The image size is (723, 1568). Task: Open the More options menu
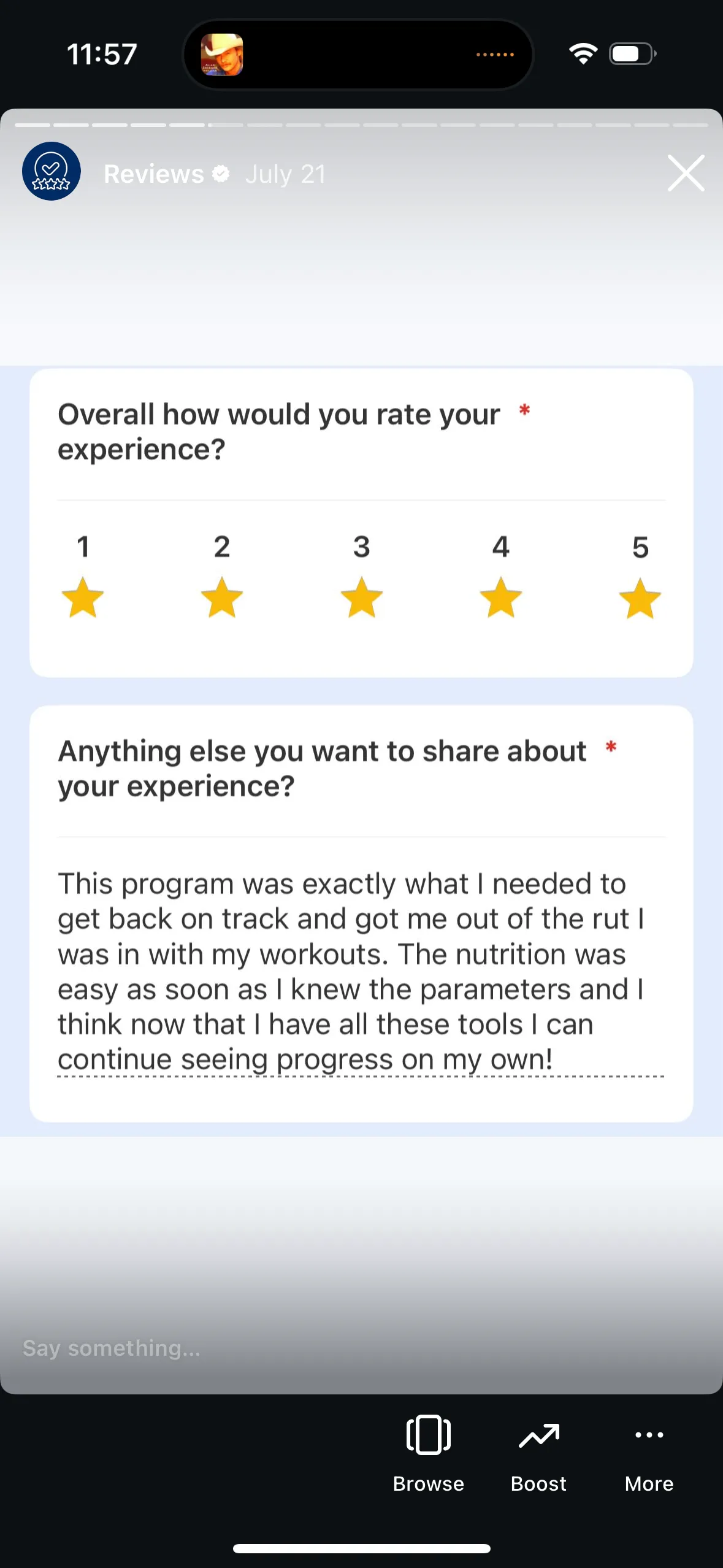[649, 1453]
